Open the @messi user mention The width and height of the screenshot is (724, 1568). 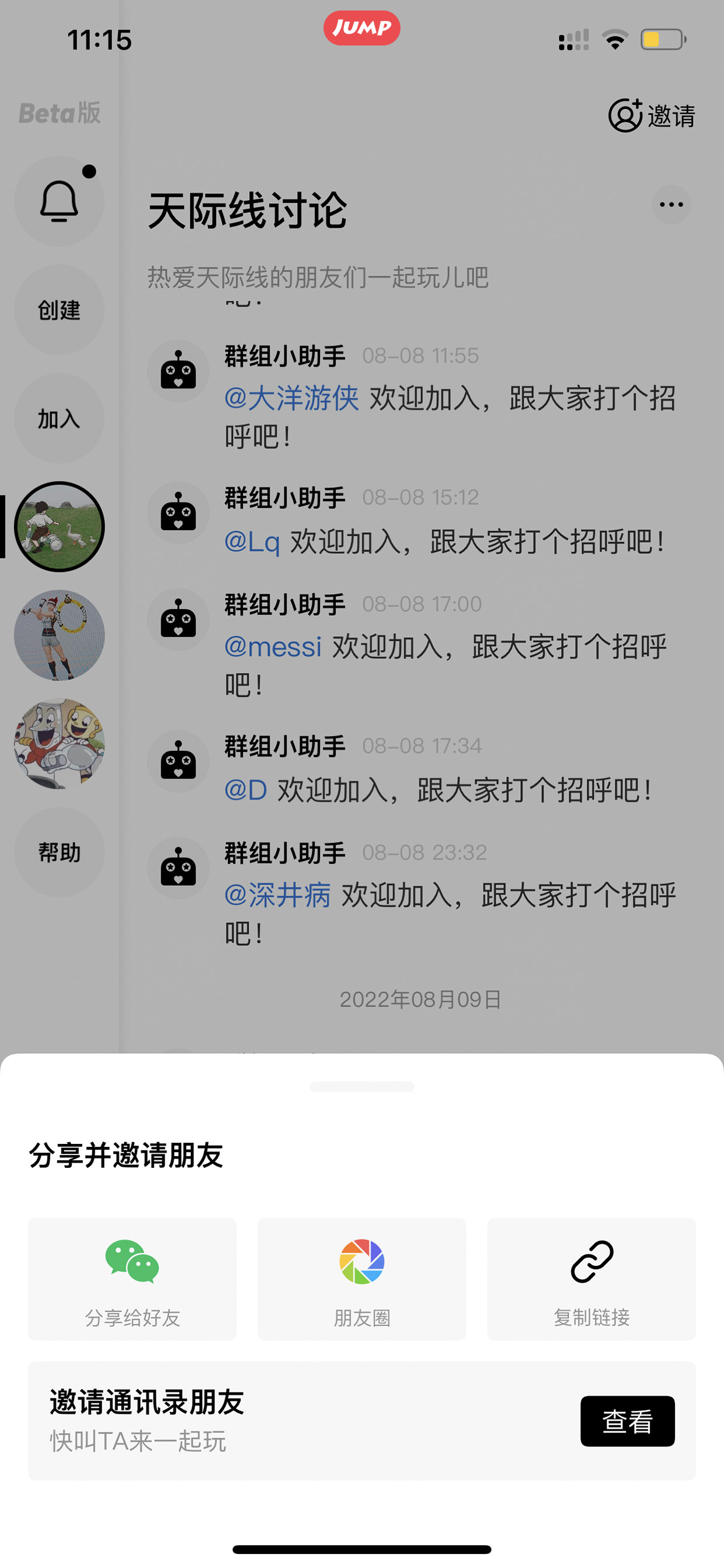[273, 647]
